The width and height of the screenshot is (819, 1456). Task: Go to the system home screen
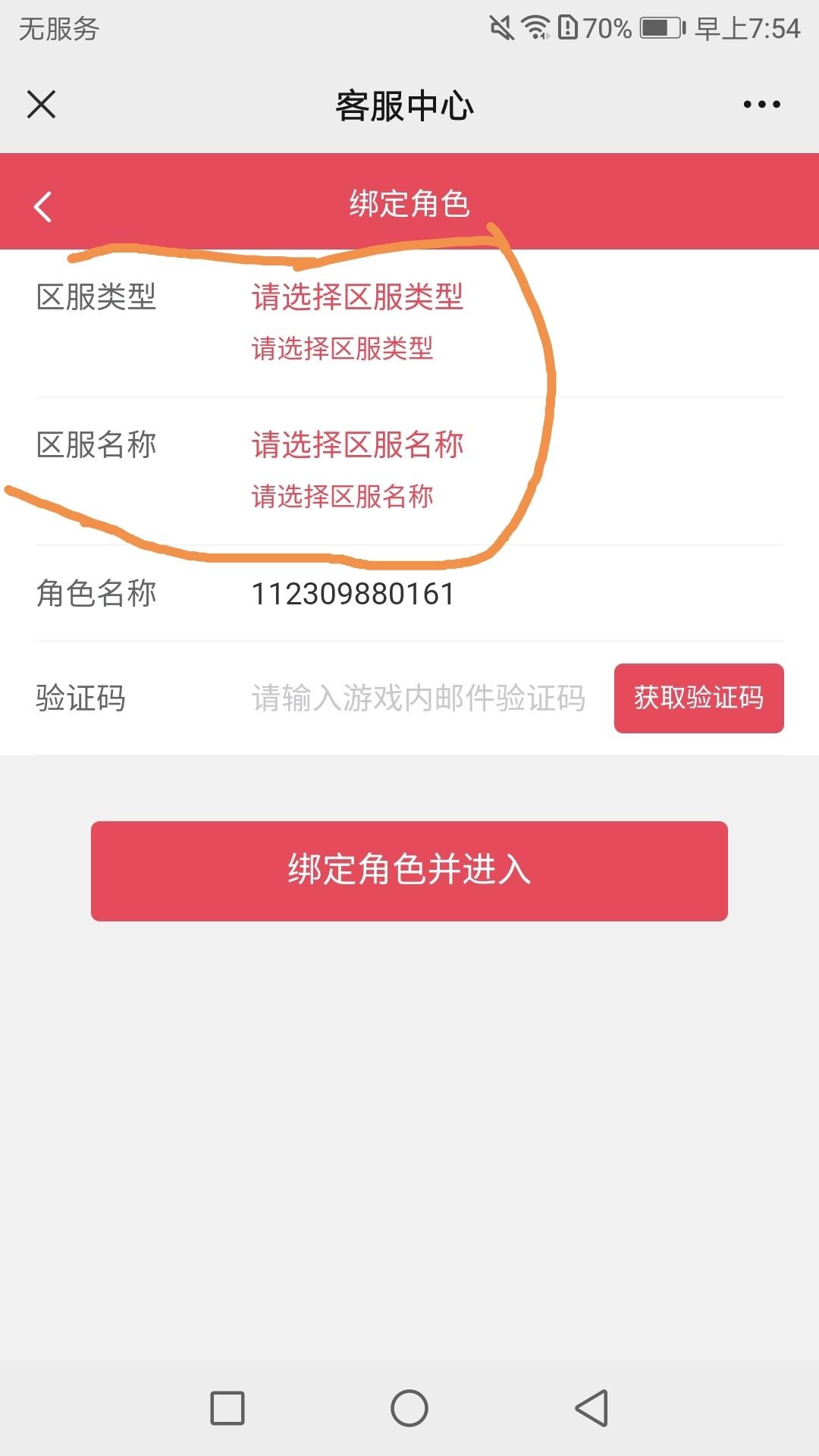[x=409, y=1408]
